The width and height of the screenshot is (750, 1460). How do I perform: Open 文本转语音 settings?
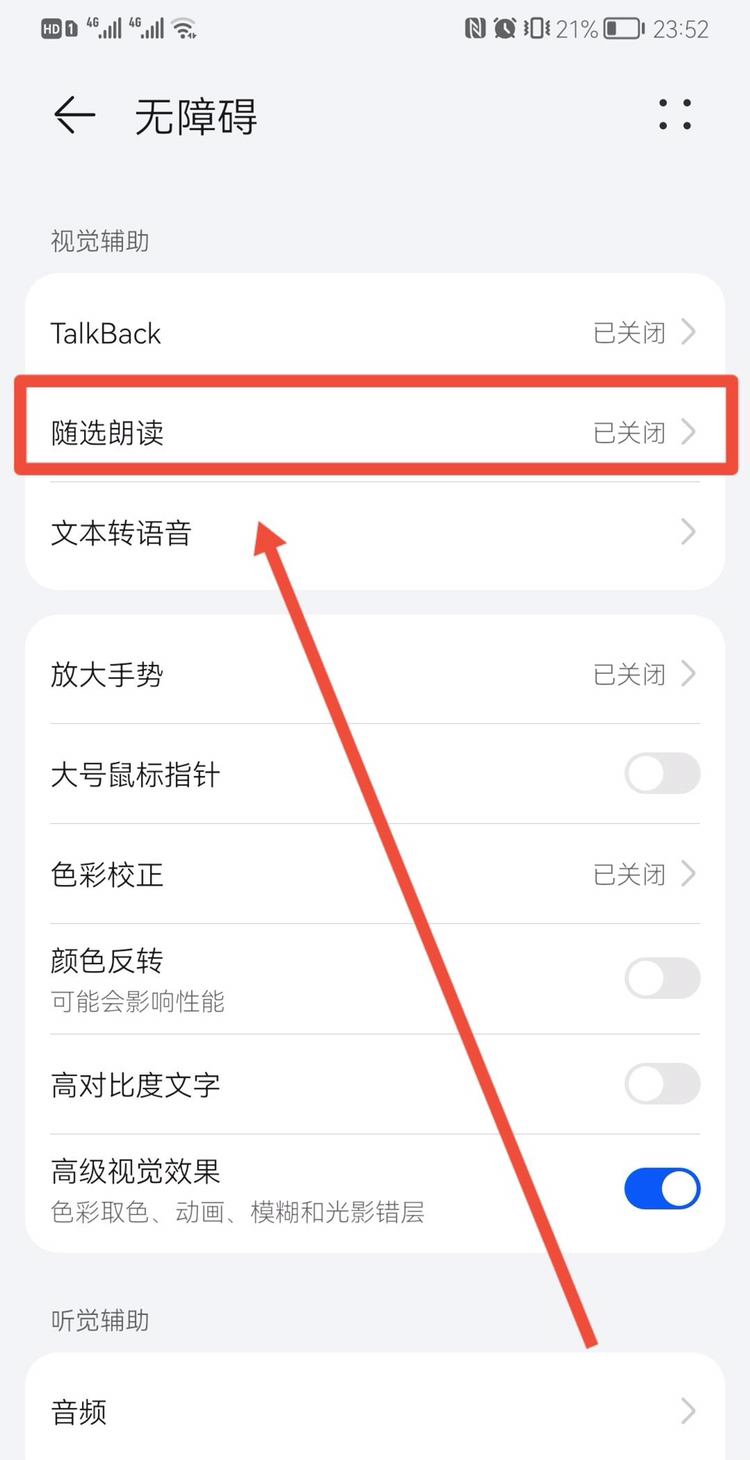tap(374, 533)
